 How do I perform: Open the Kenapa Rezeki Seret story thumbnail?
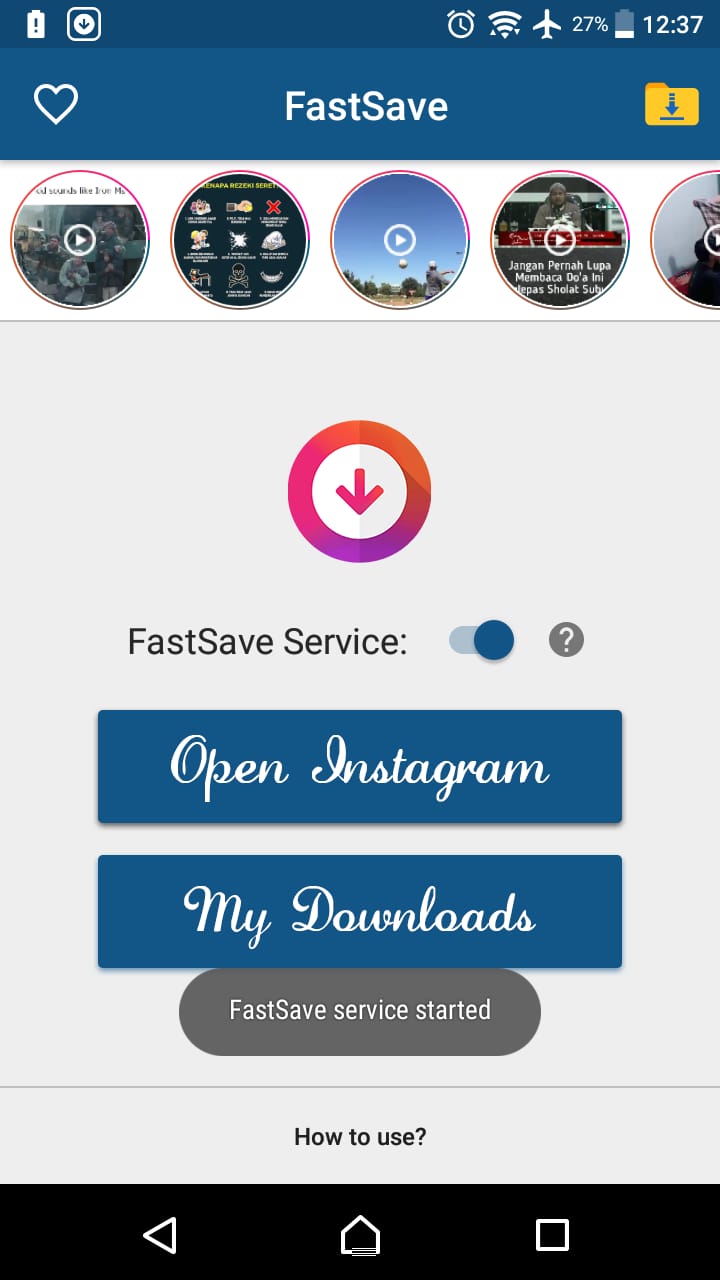(240, 240)
